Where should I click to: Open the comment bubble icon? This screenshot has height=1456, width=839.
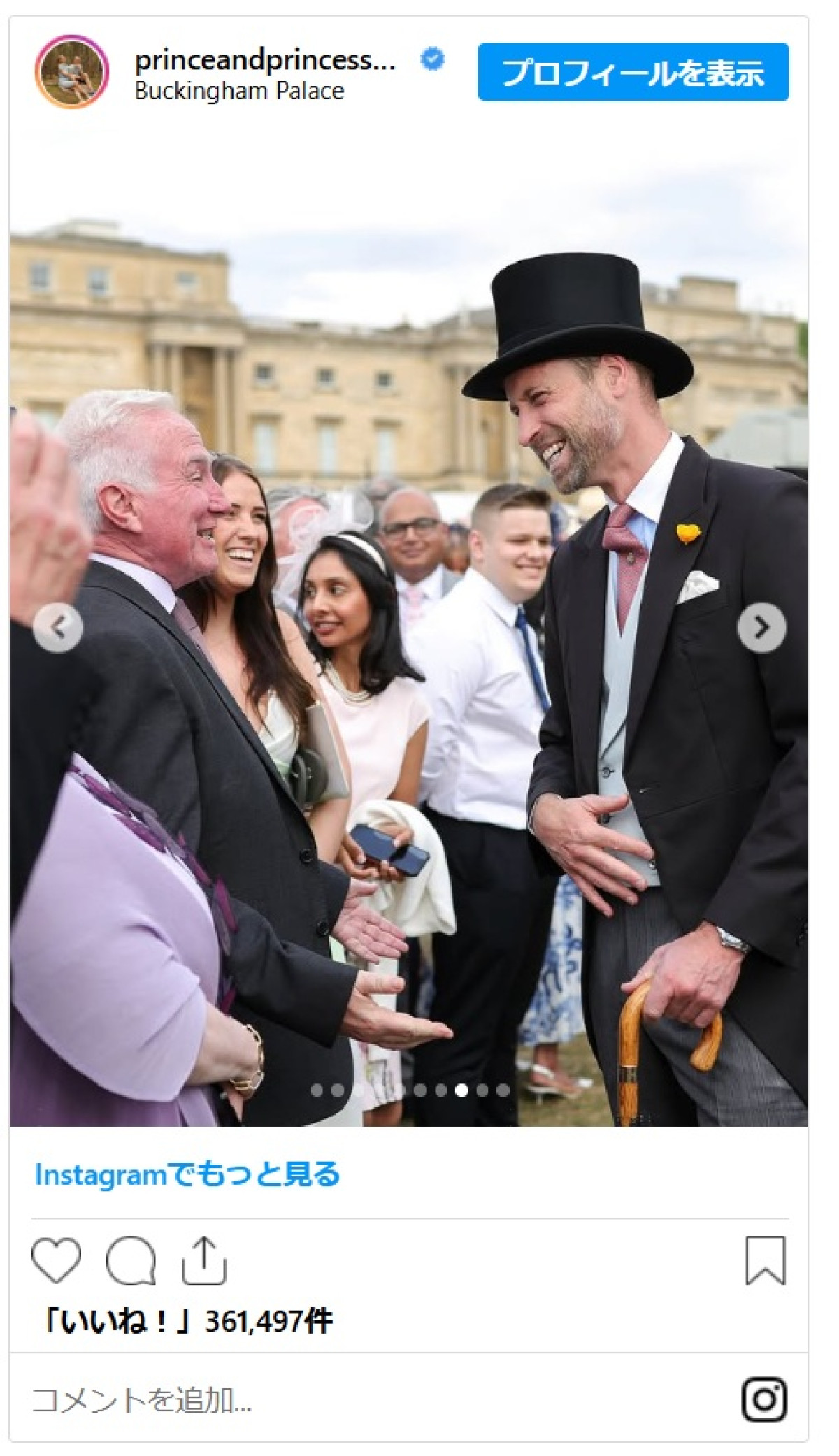click(130, 1260)
